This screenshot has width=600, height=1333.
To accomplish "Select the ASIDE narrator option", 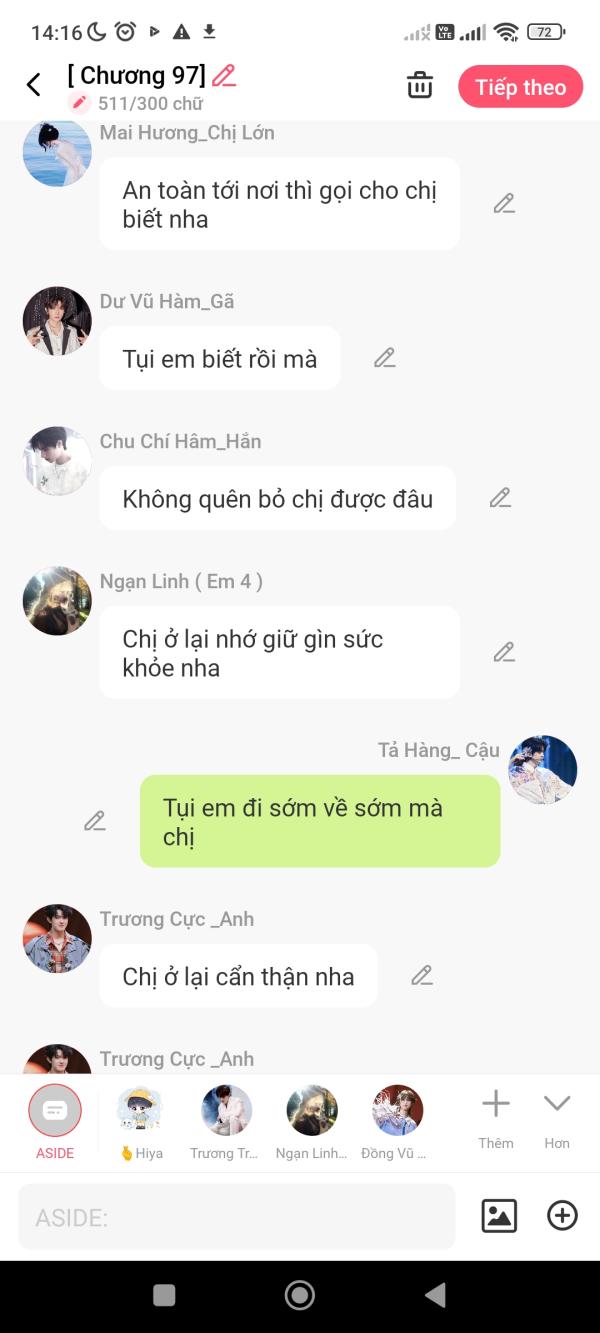I will point(55,1121).
